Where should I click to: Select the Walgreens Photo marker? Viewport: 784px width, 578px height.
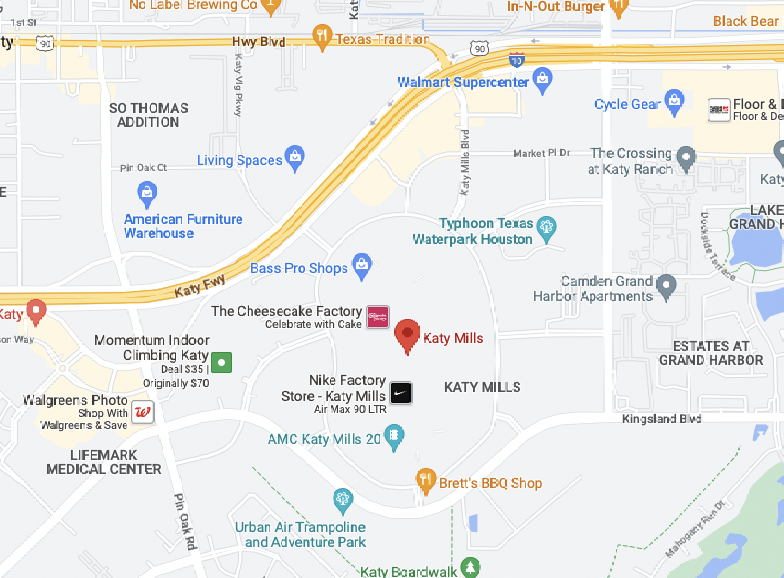click(143, 412)
